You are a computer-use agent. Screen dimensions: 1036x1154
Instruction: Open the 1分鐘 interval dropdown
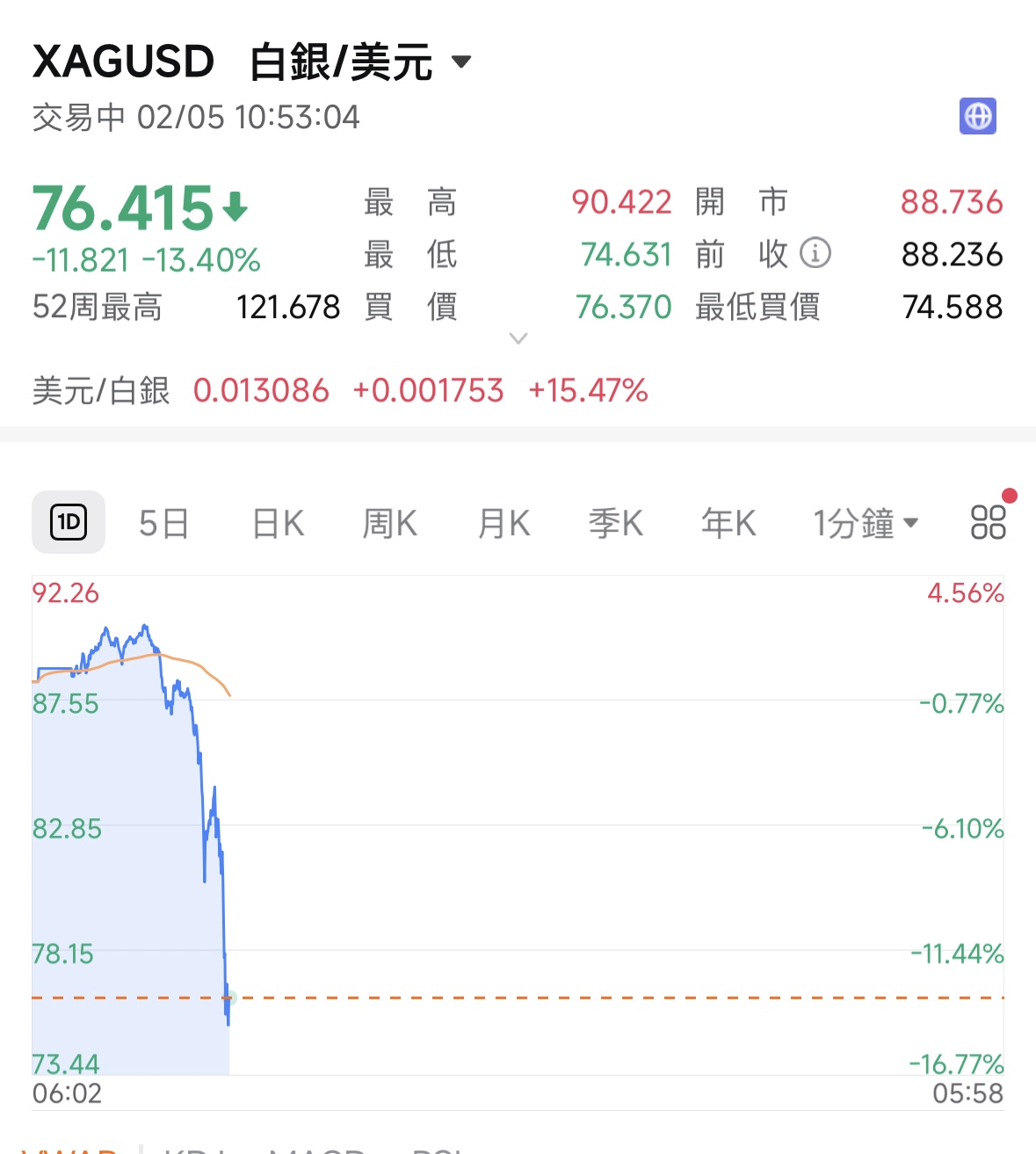864,521
